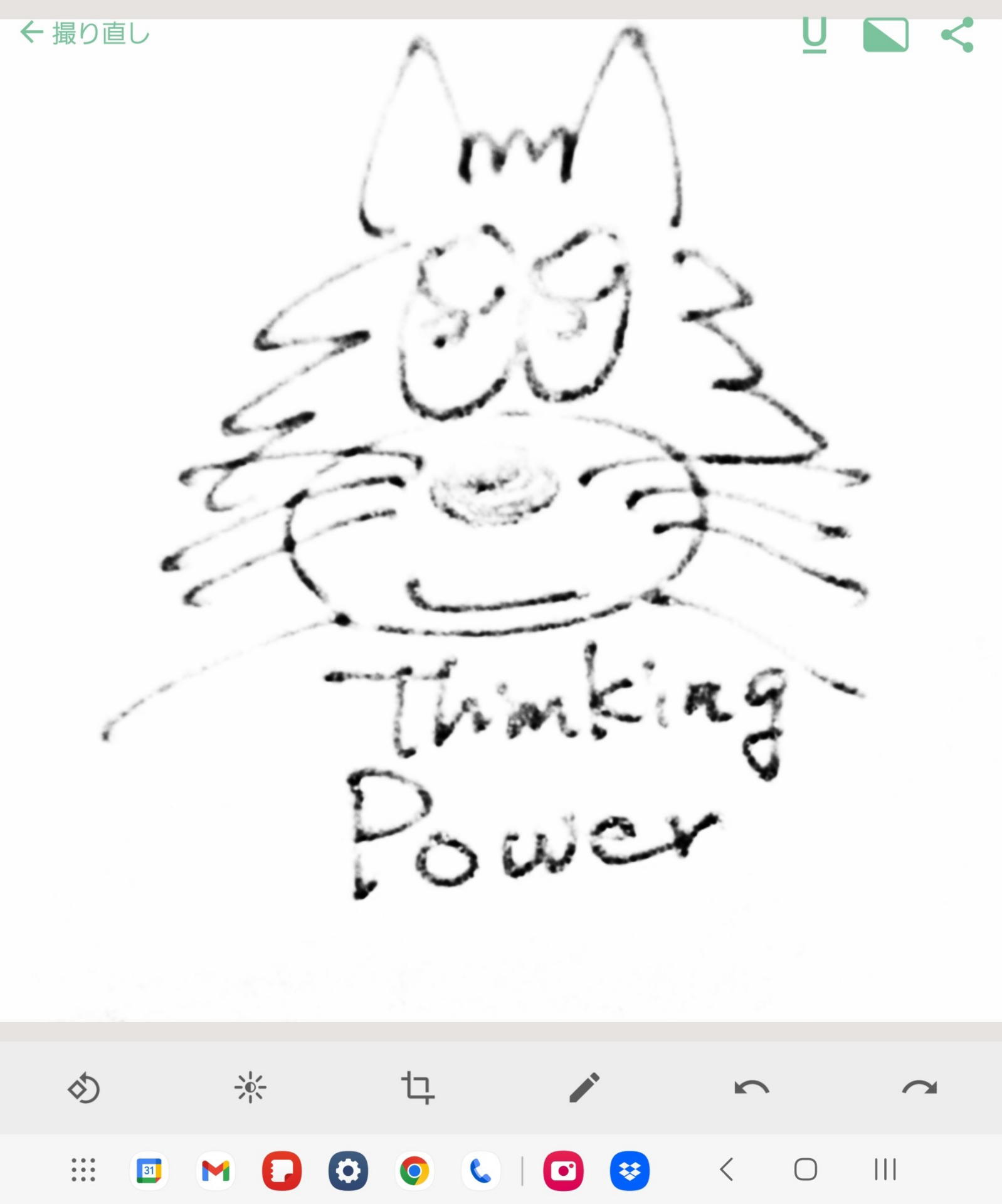Launch Dropbox from the taskbar

click(630, 1170)
